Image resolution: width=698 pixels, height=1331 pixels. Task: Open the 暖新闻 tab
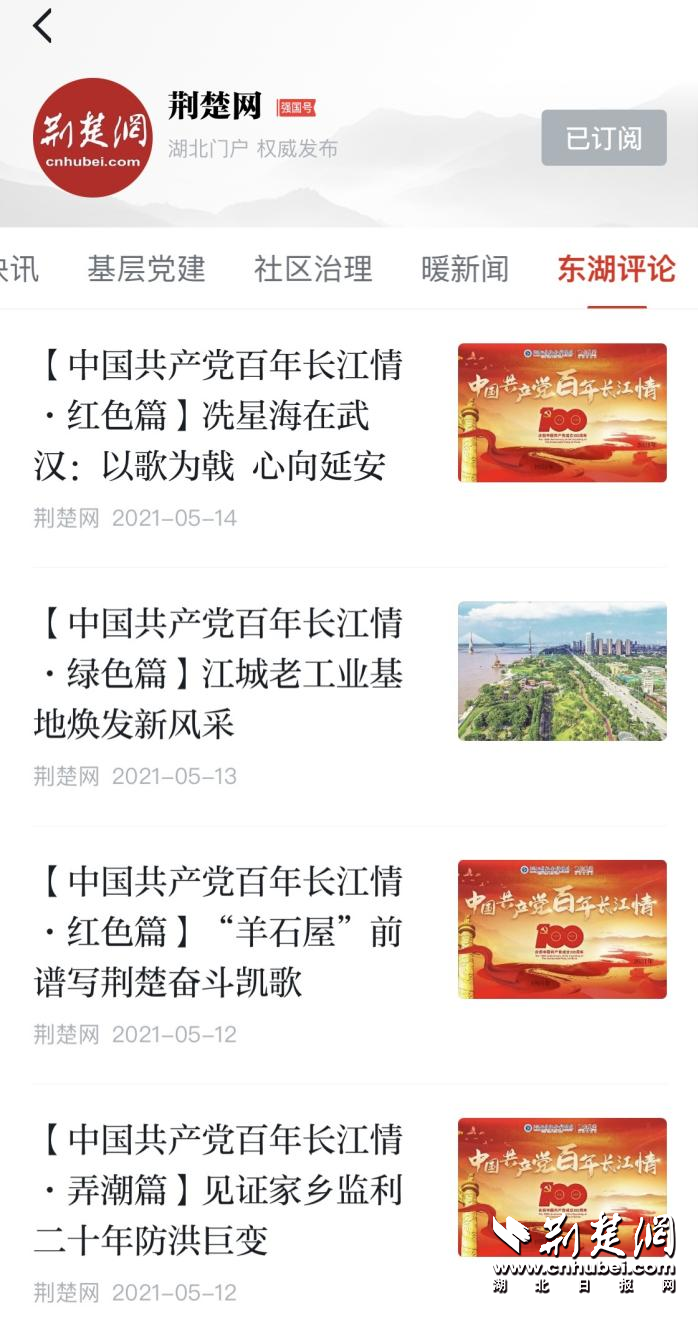[464, 269]
